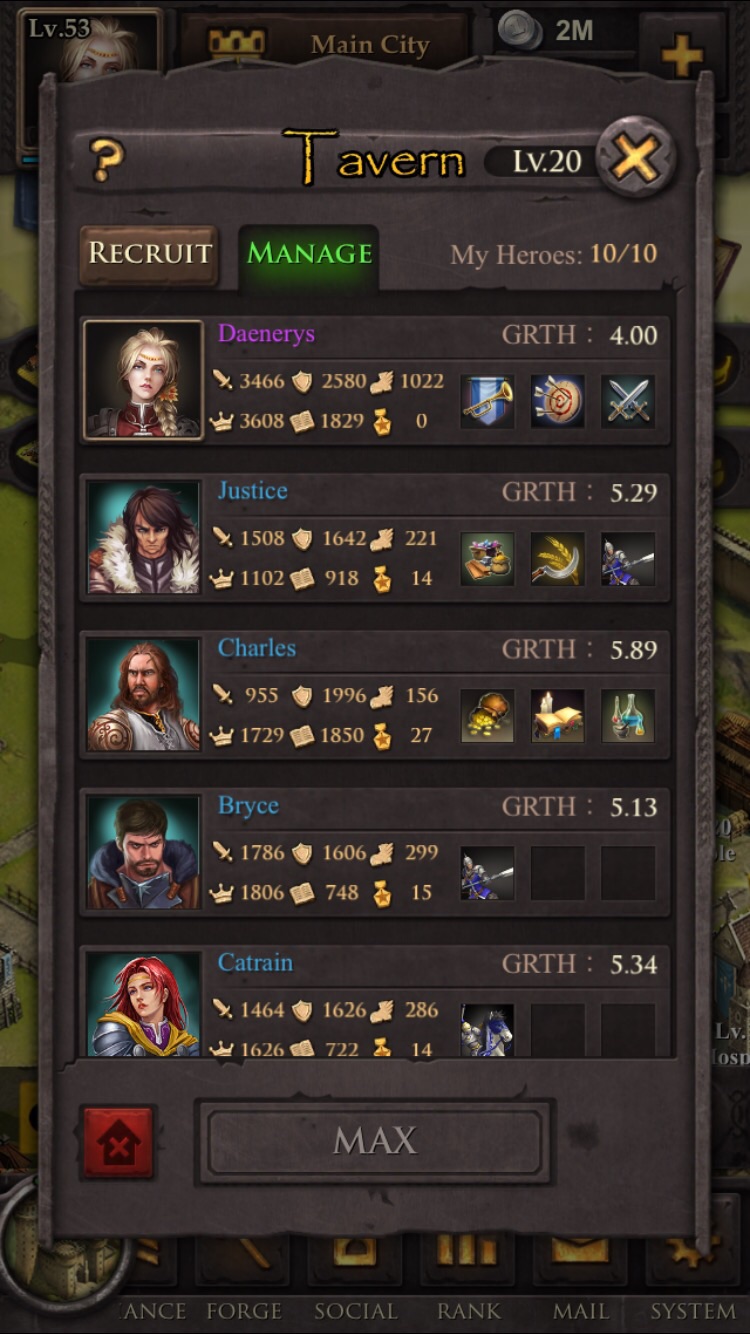Select hero Charles

coord(143,694)
